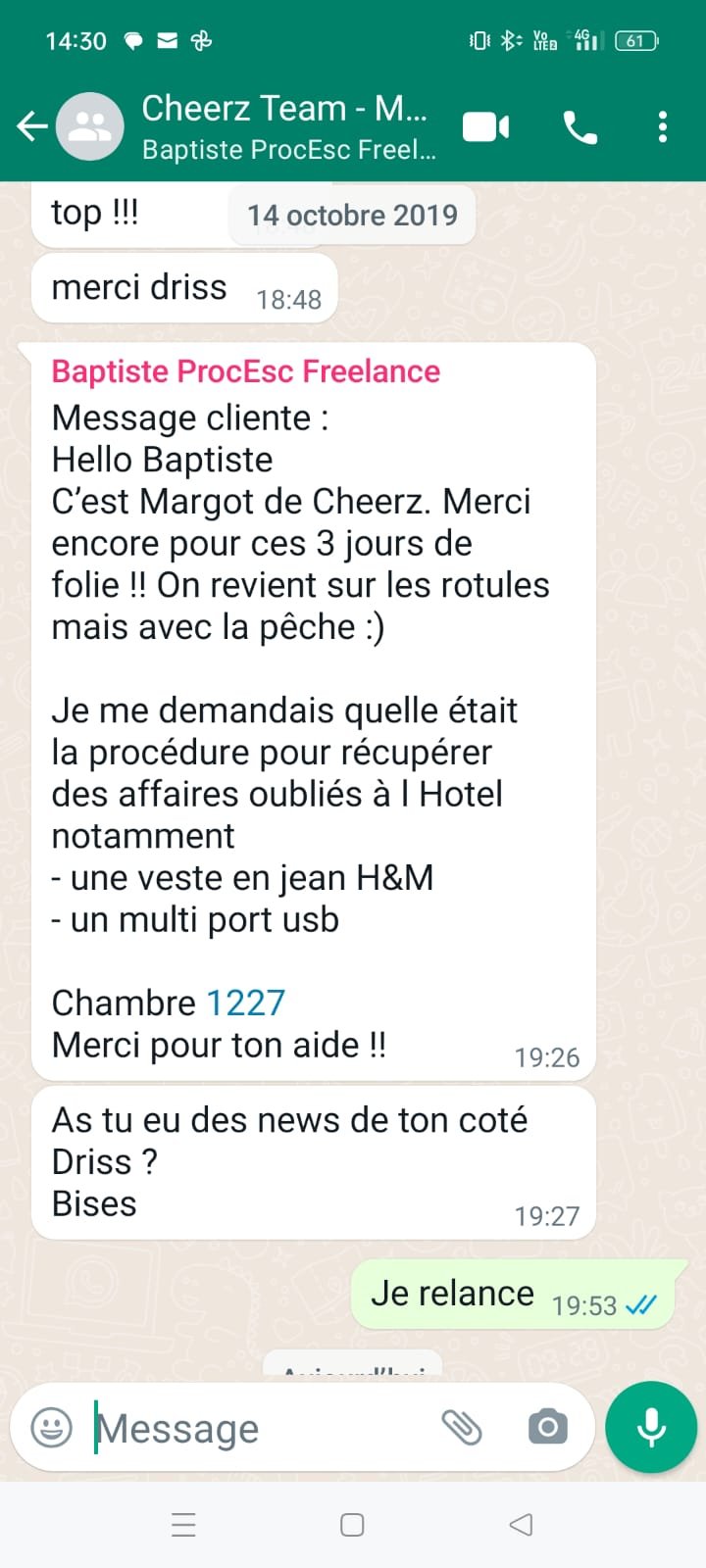The image size is (706, 1568).
Task: Tap the battery indicator showing 61
Action: coord(635,41)
